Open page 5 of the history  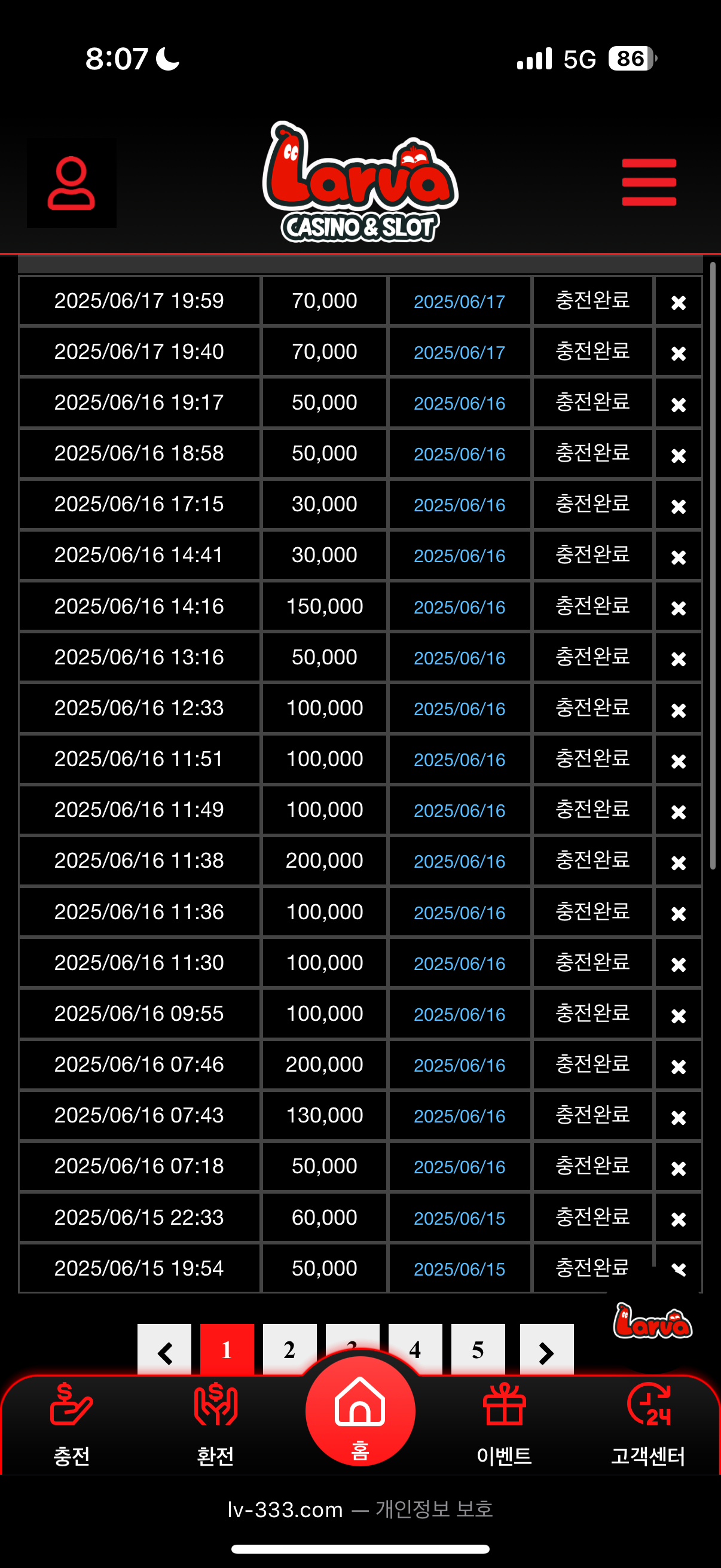click(x=478, y=1349)
